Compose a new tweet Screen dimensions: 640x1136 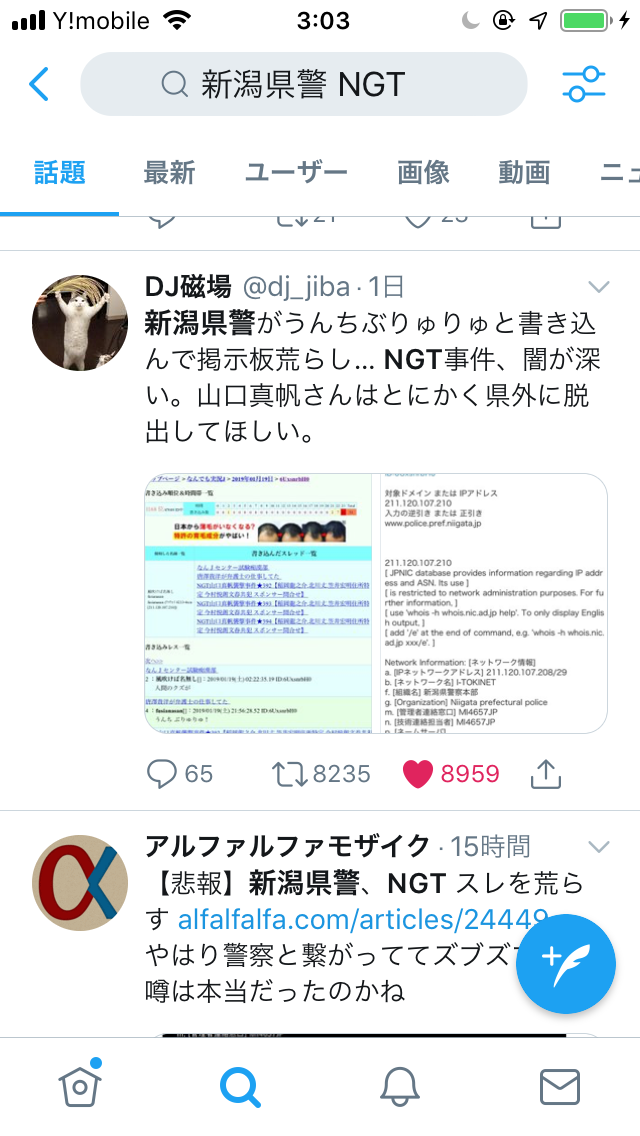pos(567,963)
